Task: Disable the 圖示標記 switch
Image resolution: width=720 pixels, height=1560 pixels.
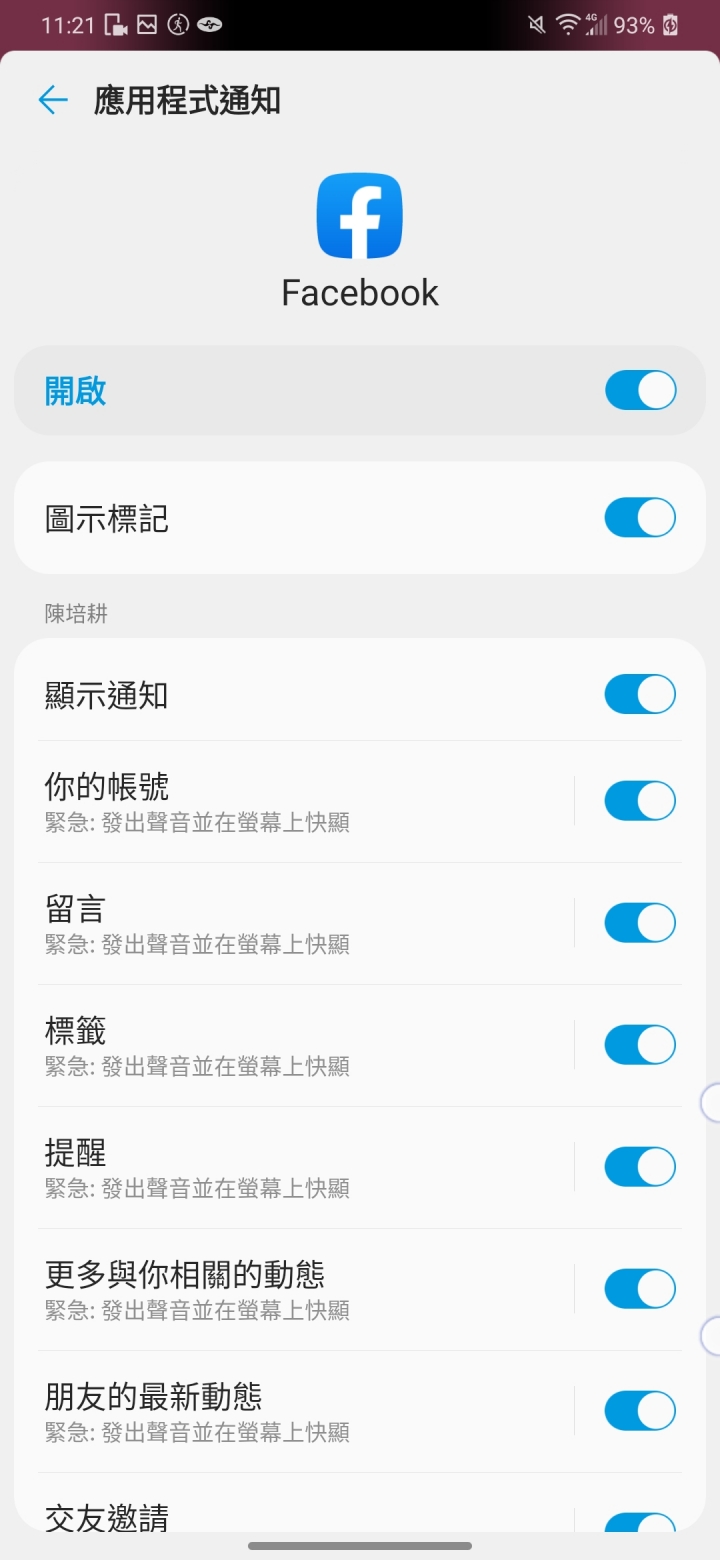Action: [x=640, y=518]
